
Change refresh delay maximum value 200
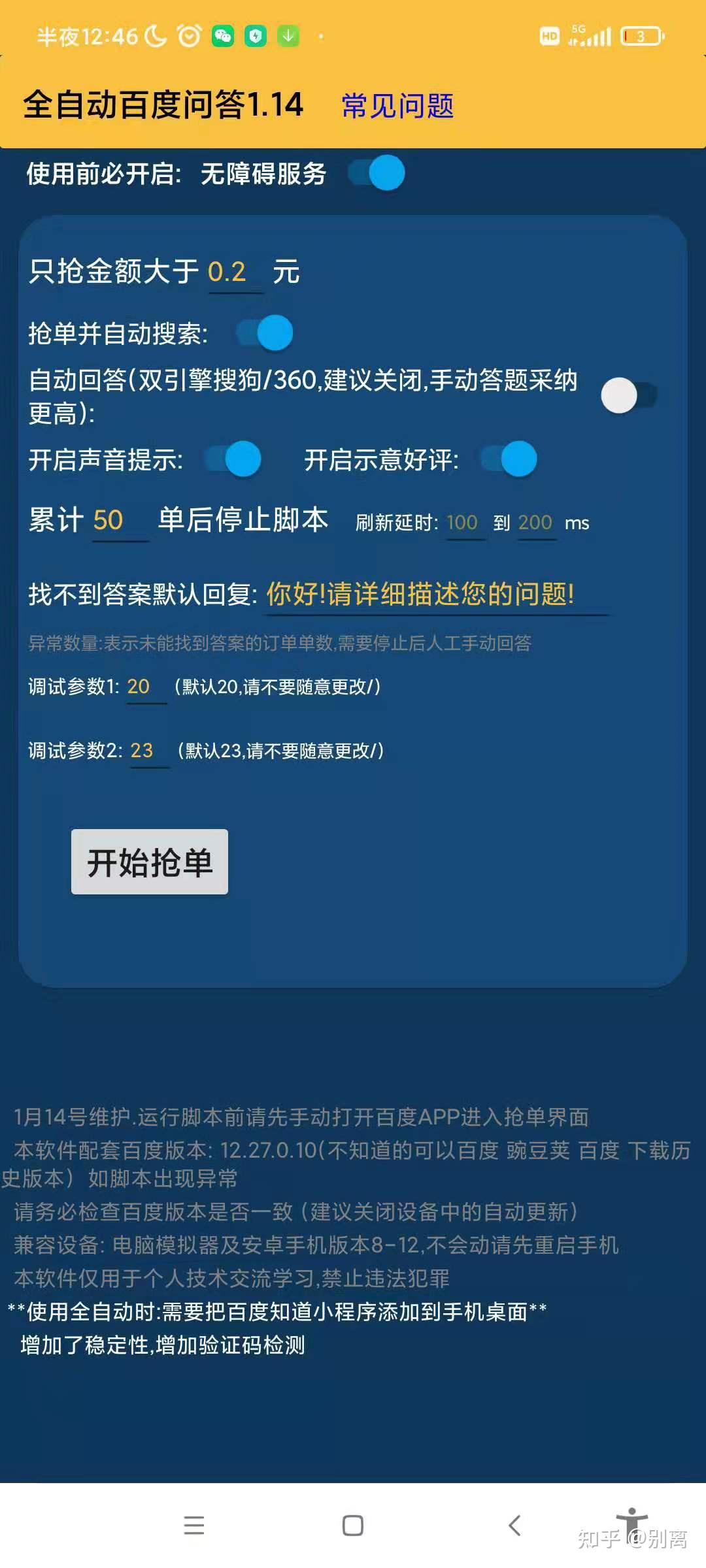(536, 523)
